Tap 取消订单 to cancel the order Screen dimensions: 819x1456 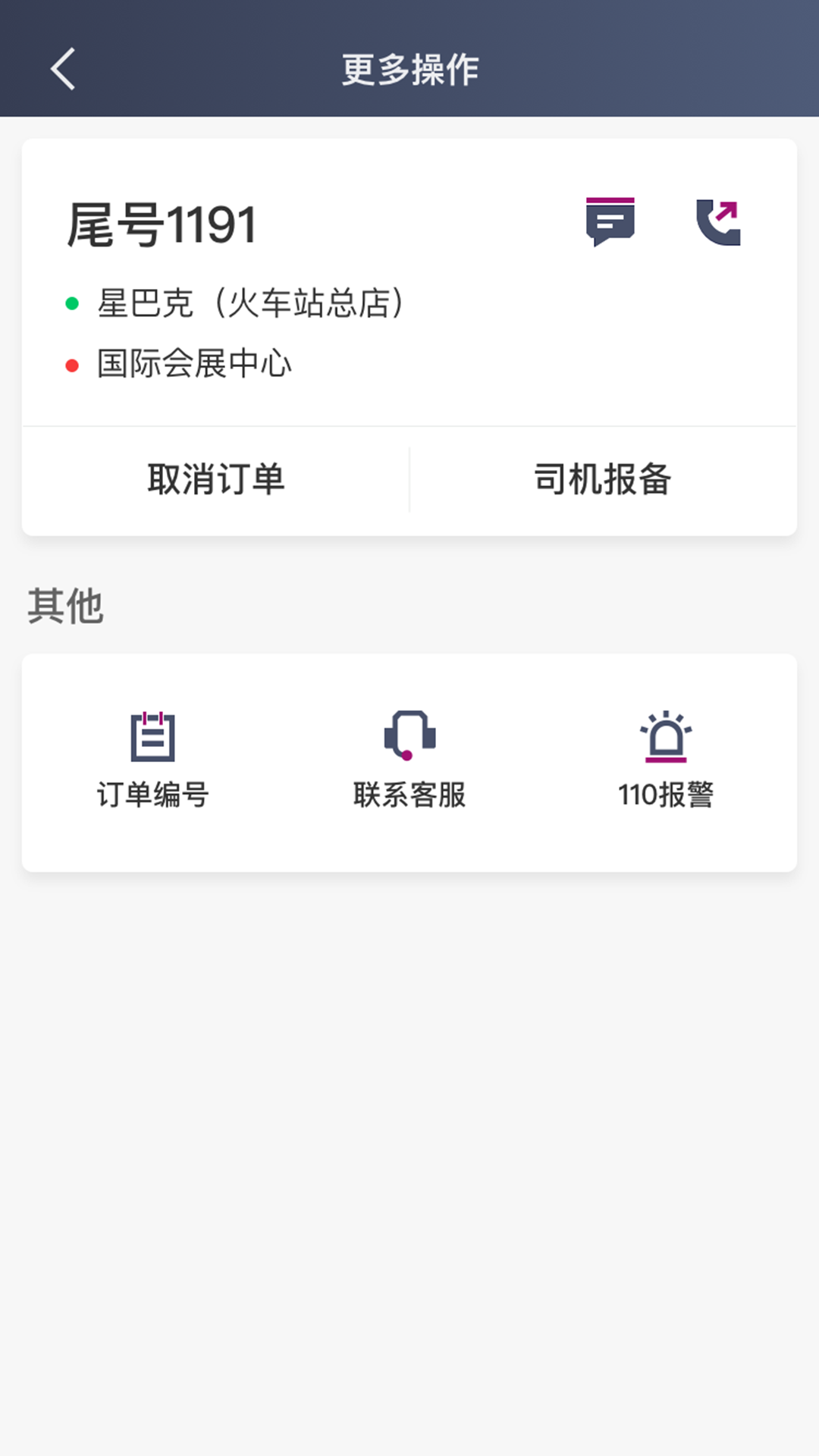(216, 478)
